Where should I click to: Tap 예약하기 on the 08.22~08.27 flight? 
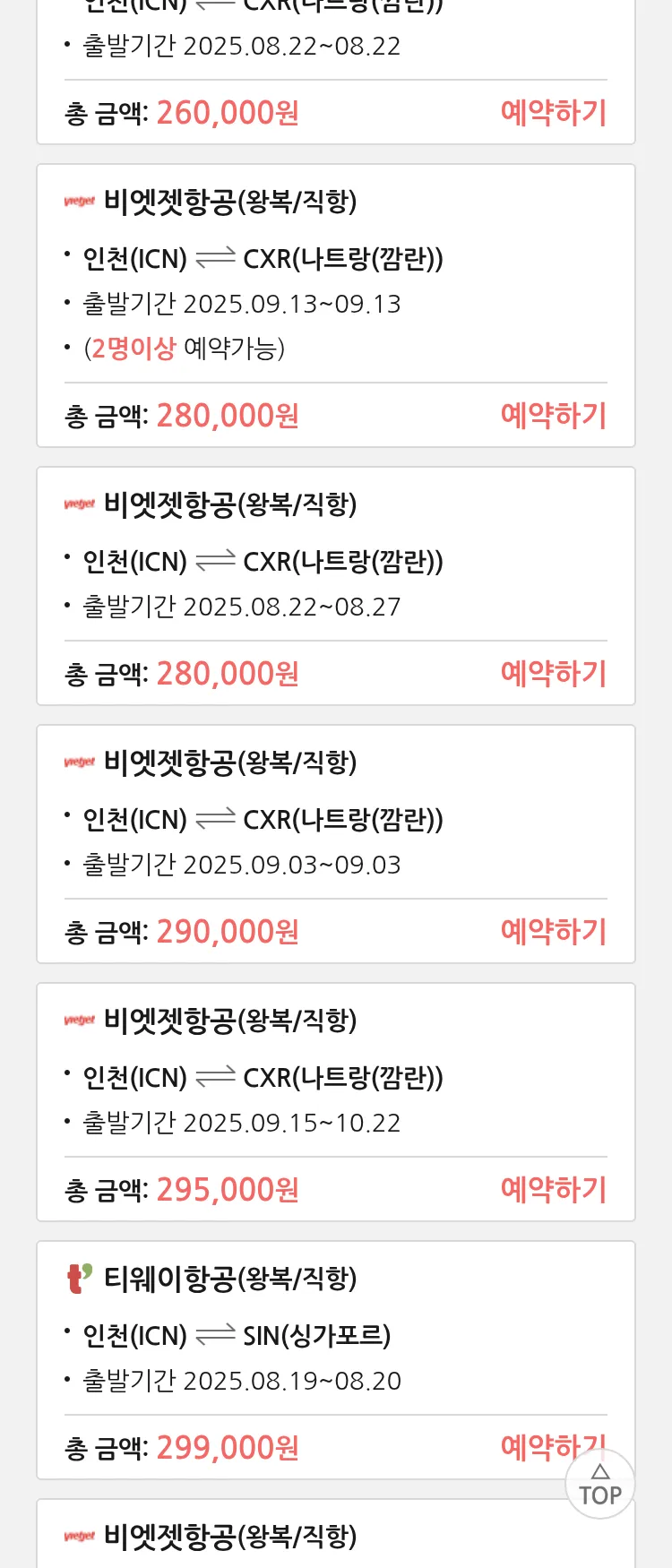553,674
